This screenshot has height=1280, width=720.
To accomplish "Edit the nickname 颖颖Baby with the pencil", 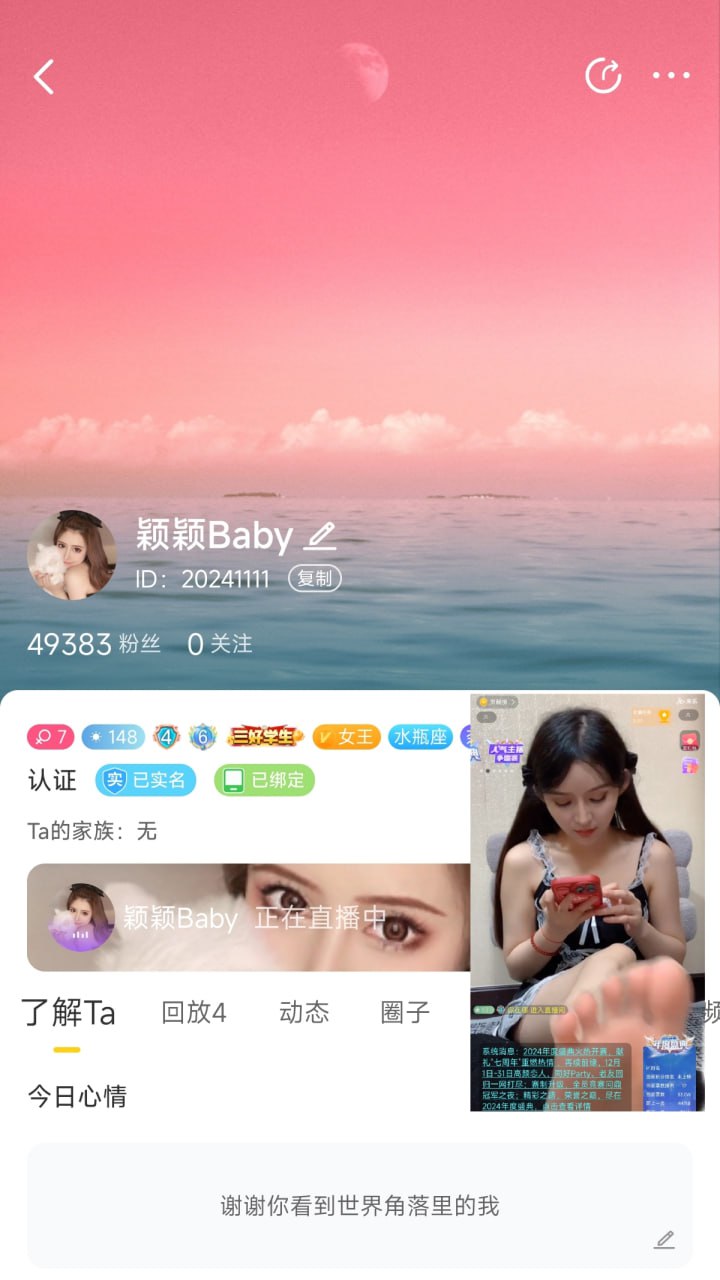I will pos(320,536).
